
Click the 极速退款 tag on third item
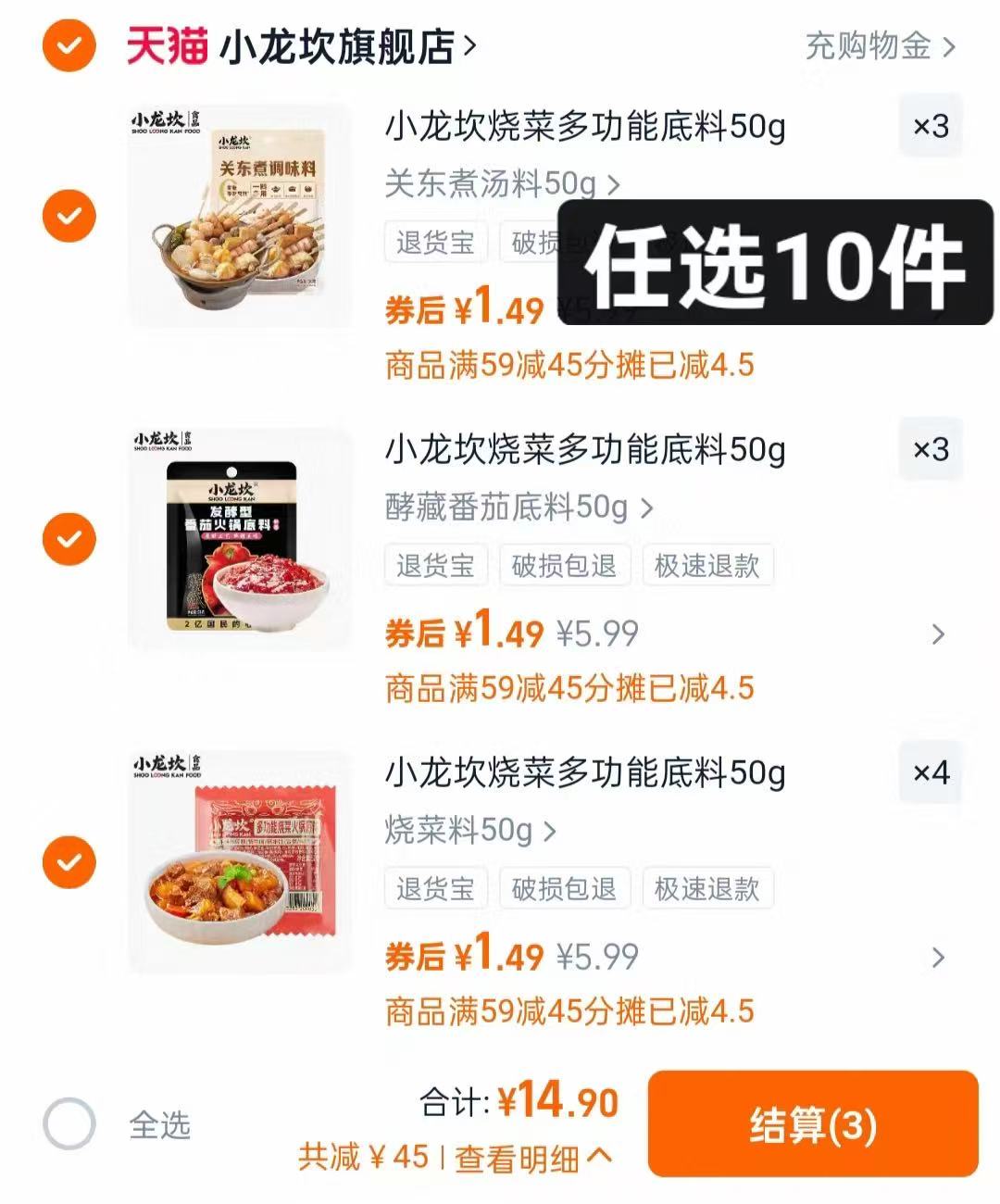pyautogui.click(x=708, y=889)
